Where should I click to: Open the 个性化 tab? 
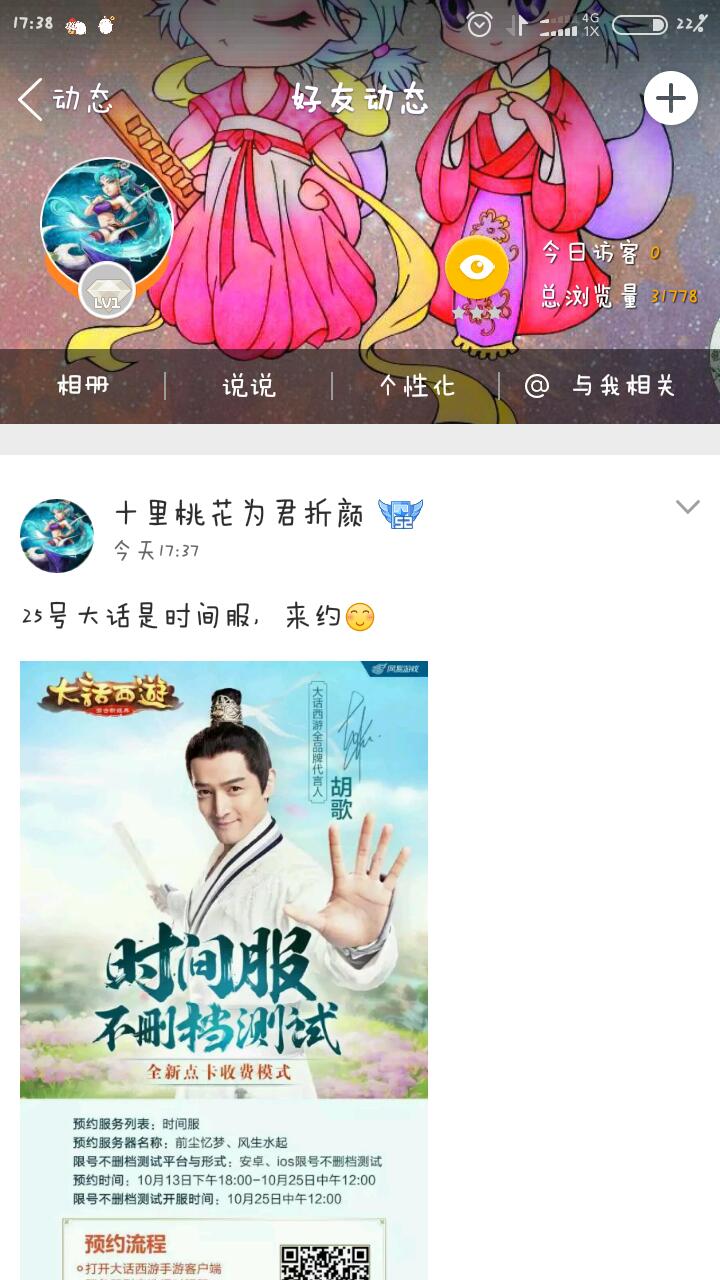click(x=416, y=386)
